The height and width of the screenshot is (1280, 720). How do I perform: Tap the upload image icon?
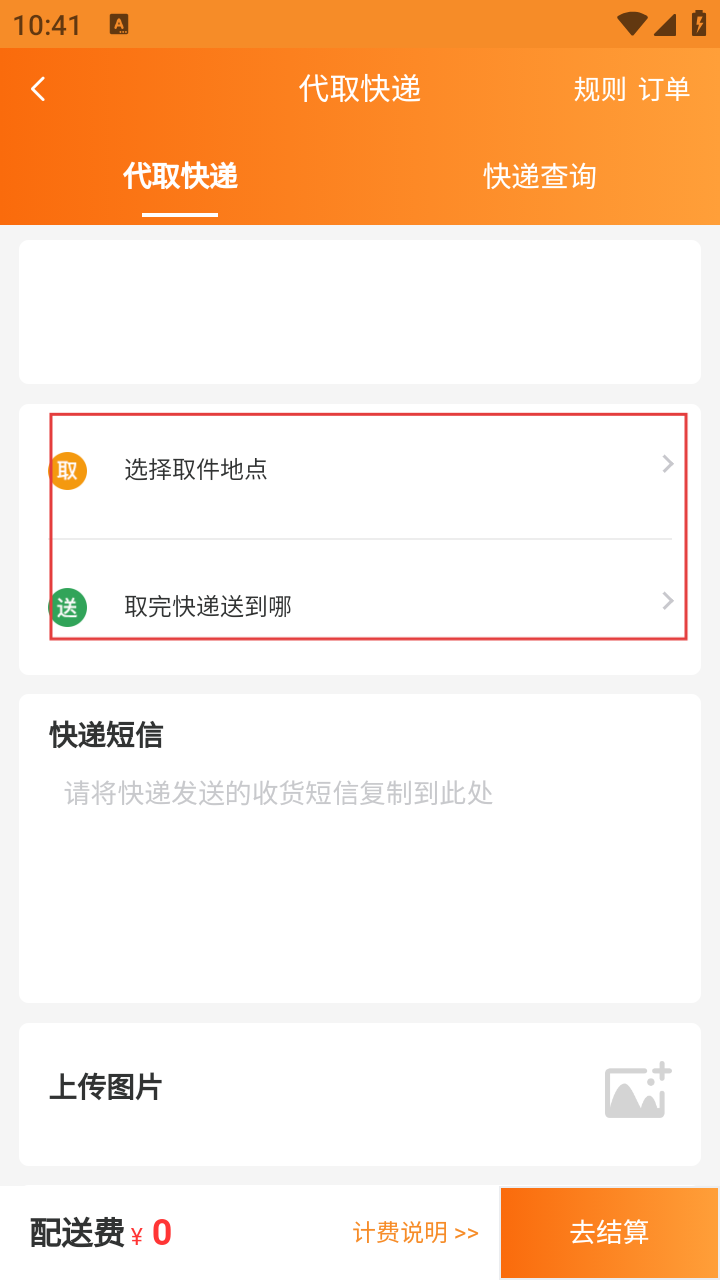(638, 1090)
